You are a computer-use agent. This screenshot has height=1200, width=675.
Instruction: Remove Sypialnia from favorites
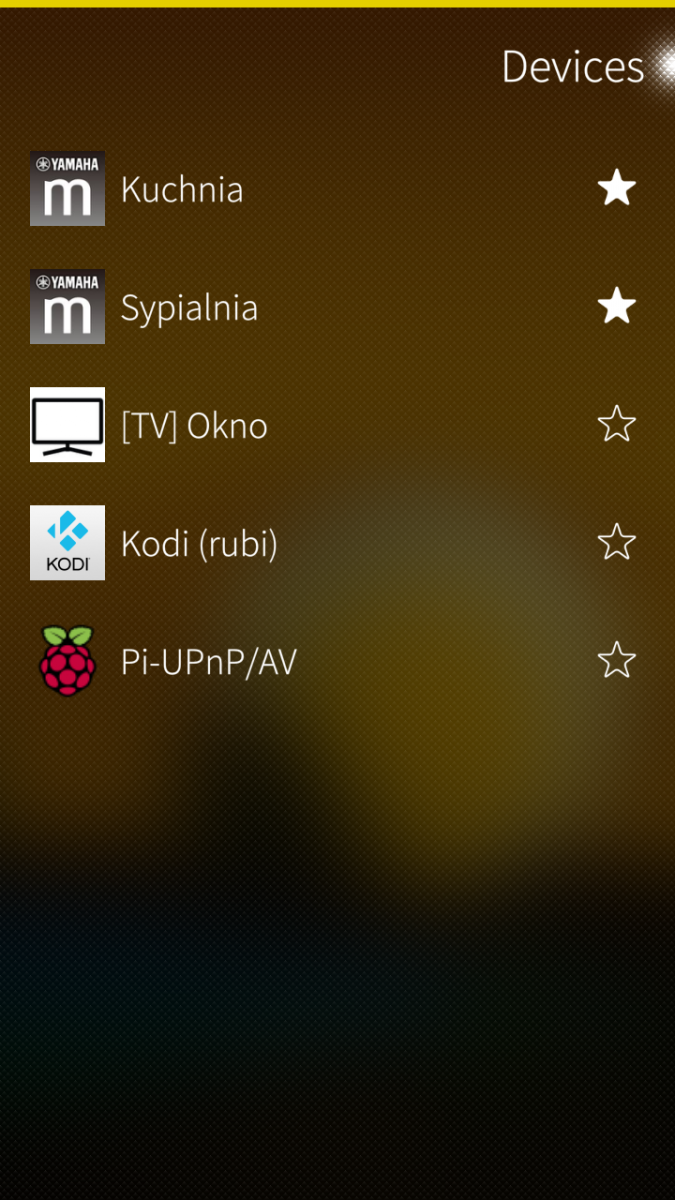(x=616, y=306)
